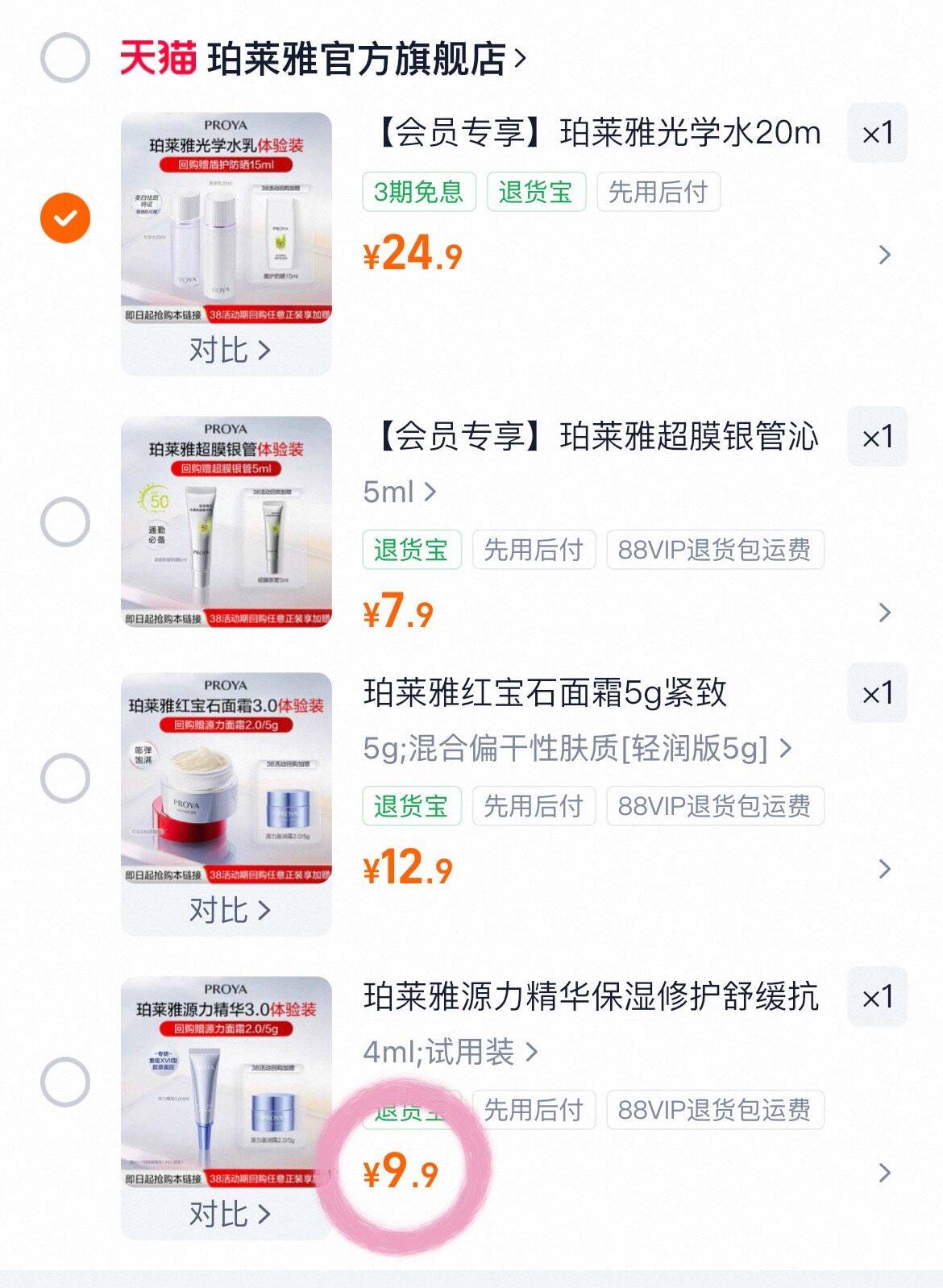Image resolution: width=943 pixels, height=1288 pixels.
Task: Tap 退货宝 tag on 超膜银管
Action: pos(412,548)
